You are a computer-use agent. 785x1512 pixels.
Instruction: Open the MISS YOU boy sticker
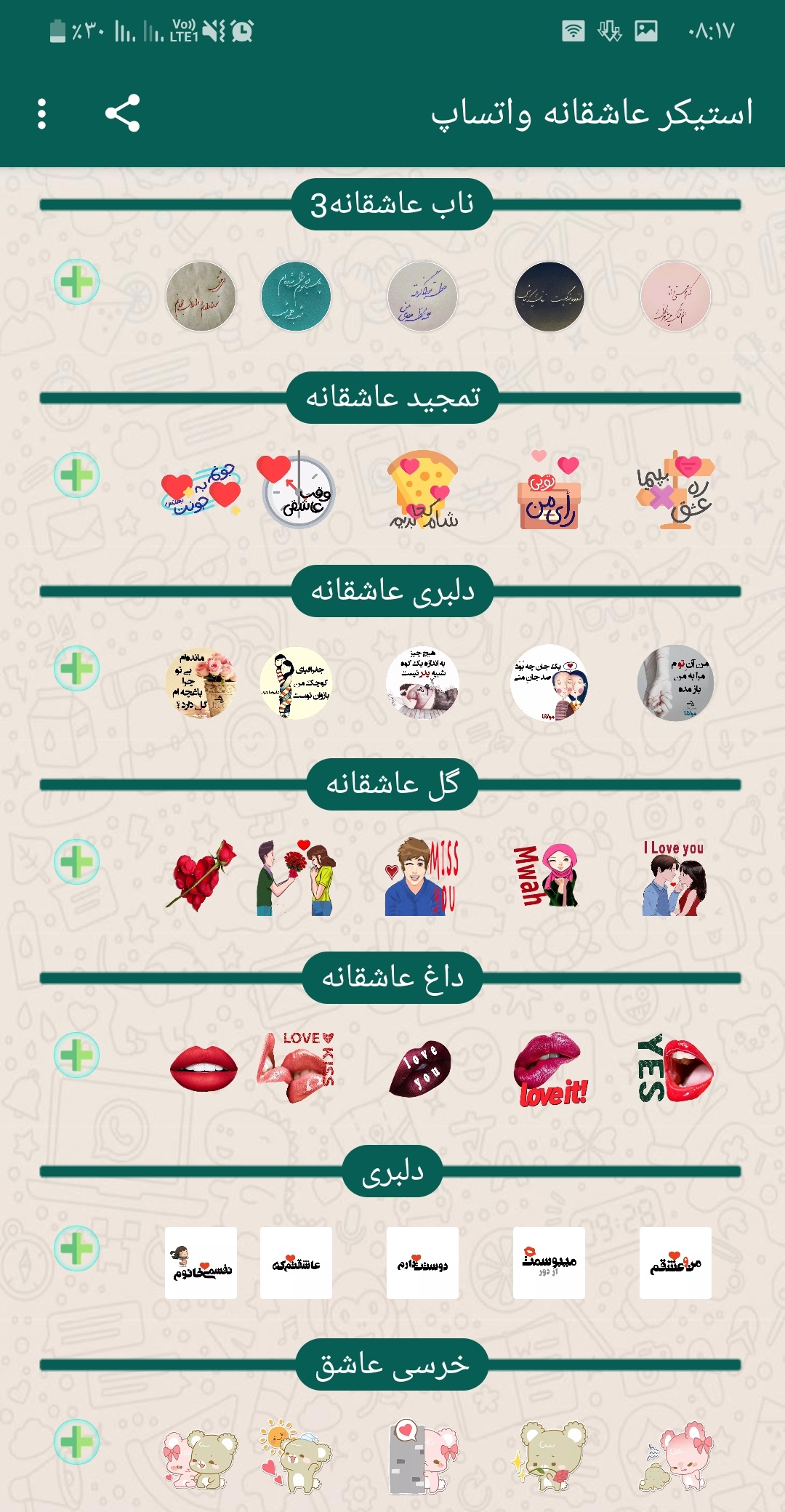tap(422, 877)
